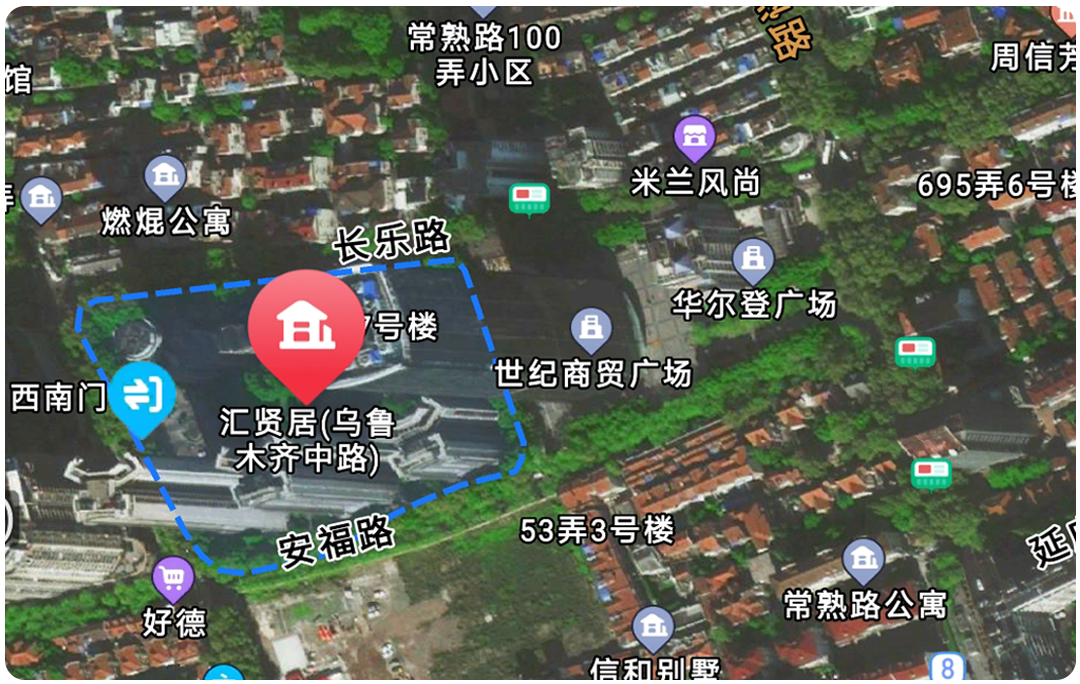
Task: Select the 信和别墅 marker
Action: pyautogui.click(x=653, y=627)
